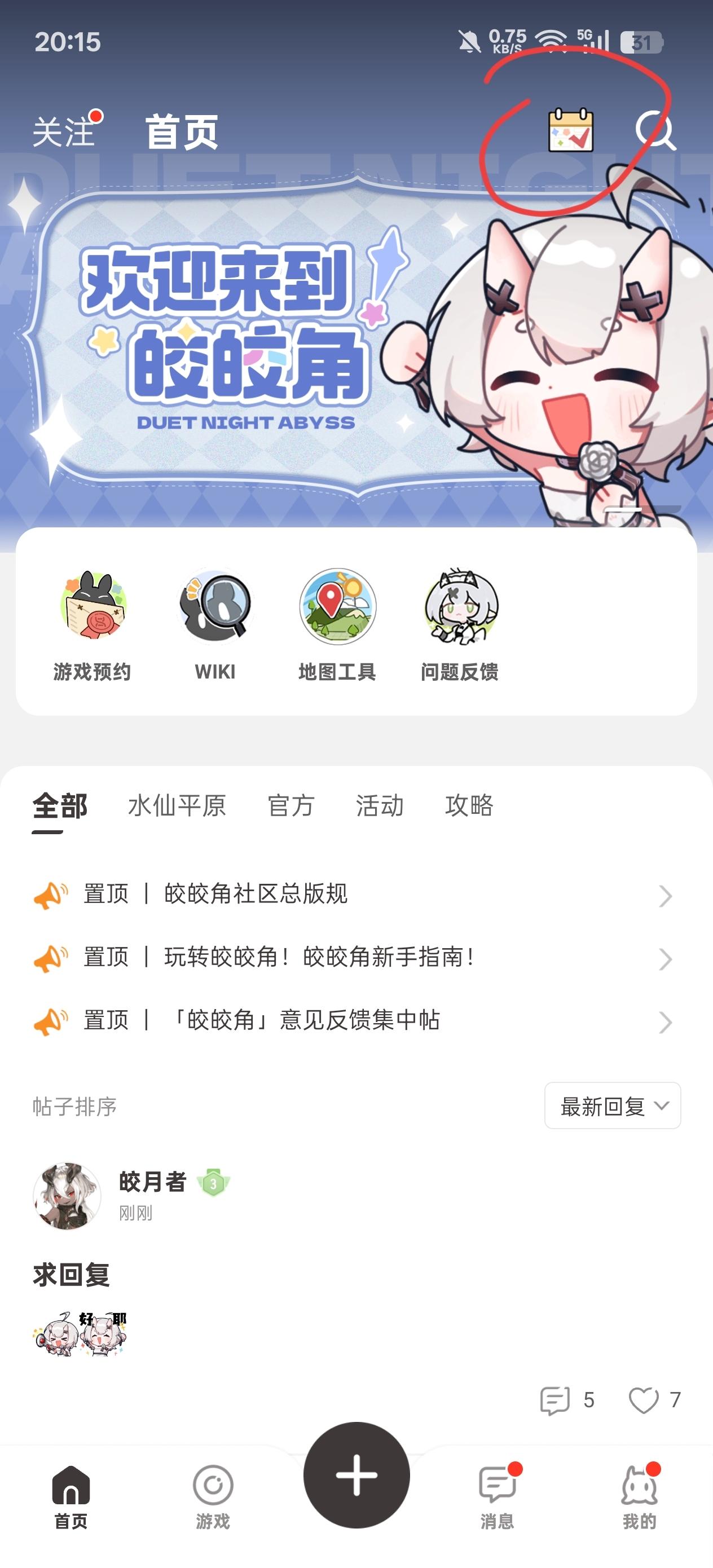The image size is (713, 1568).
Task: Open 地图工具 shortcut
Action: point(337,625)
